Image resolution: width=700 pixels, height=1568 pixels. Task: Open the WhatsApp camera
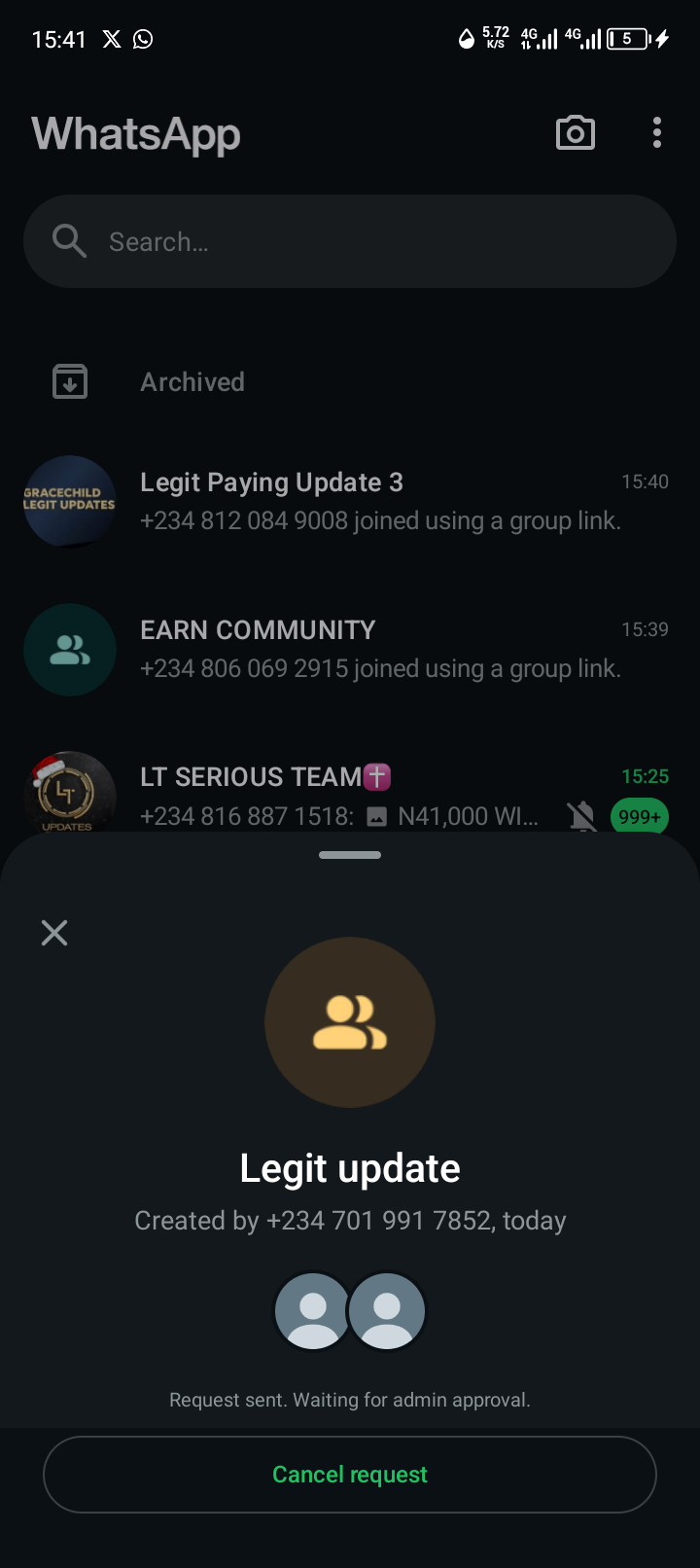point(575,133)
